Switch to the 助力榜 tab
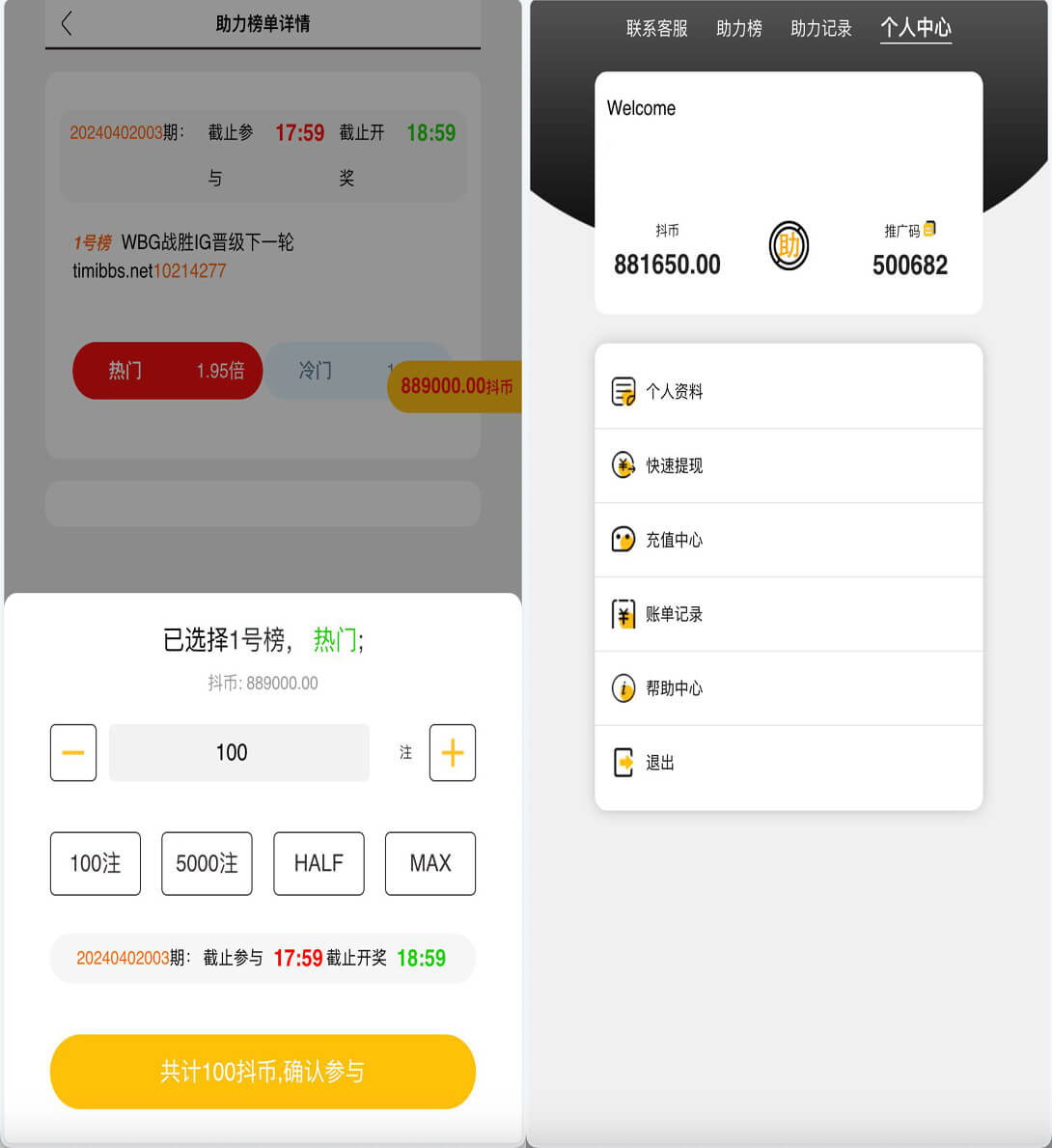Image resolution: width=1052 pixels, height=1148 pixels. click(739, 29)
